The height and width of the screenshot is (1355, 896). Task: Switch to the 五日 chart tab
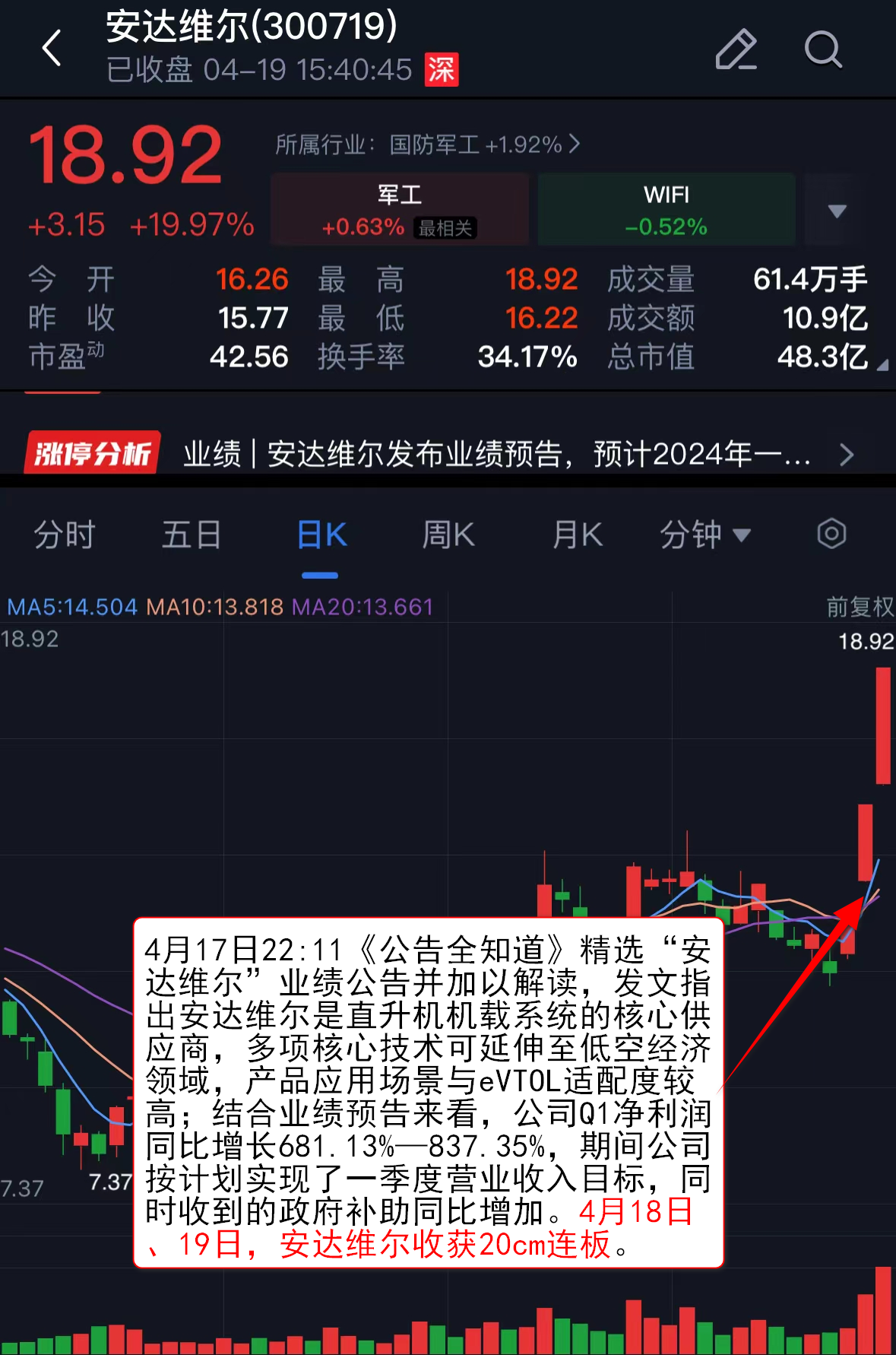coord(192,535)
